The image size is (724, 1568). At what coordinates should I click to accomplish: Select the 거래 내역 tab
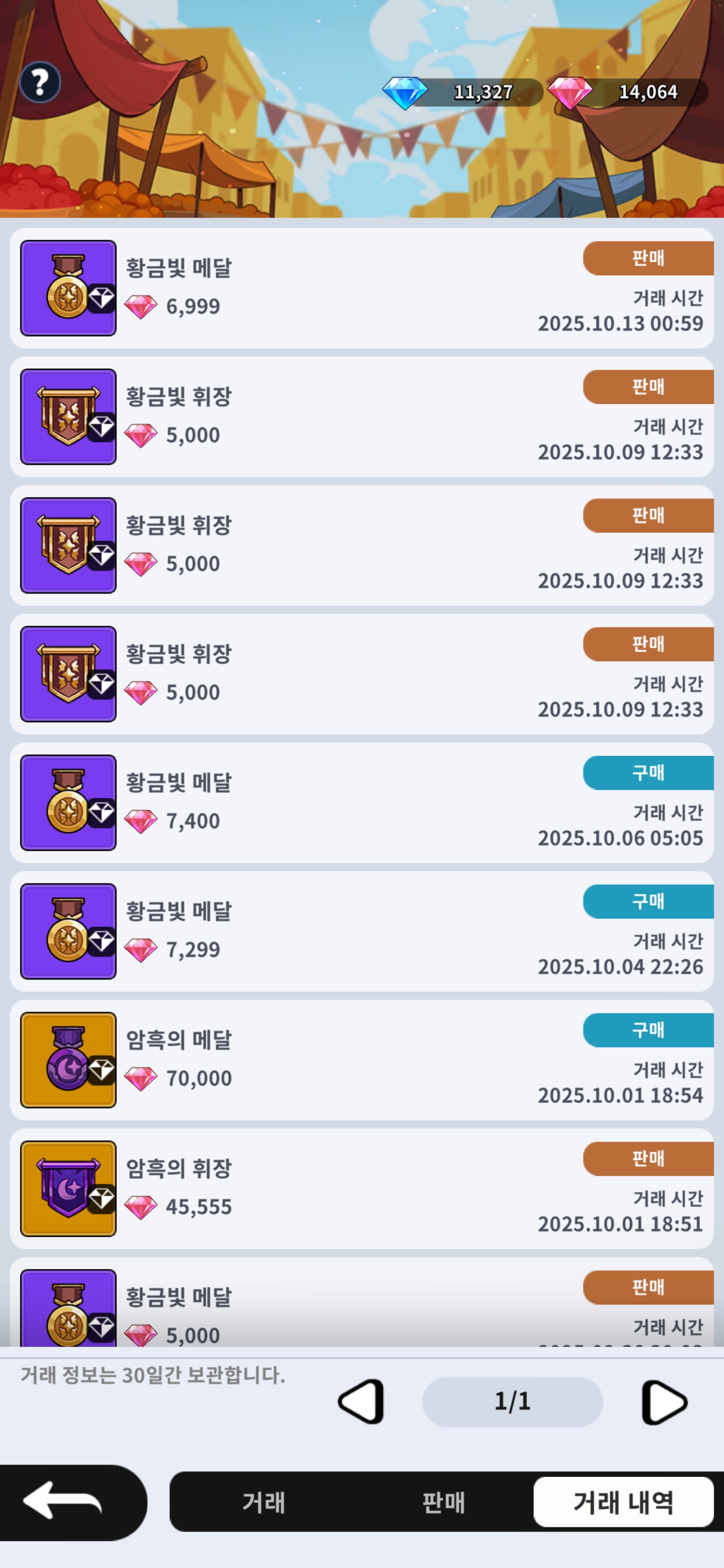pyautogui.click(x=623, y=1502)
